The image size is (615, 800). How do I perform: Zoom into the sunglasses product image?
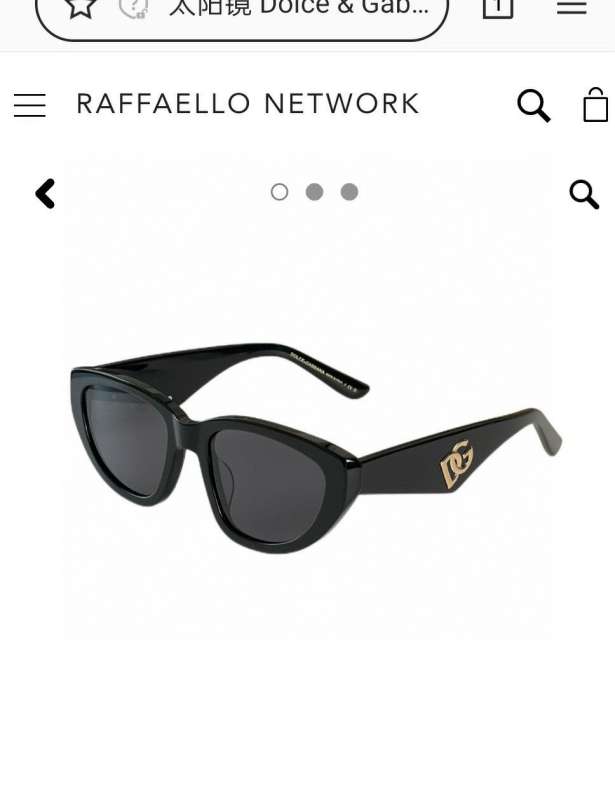(x=584, y=193)
